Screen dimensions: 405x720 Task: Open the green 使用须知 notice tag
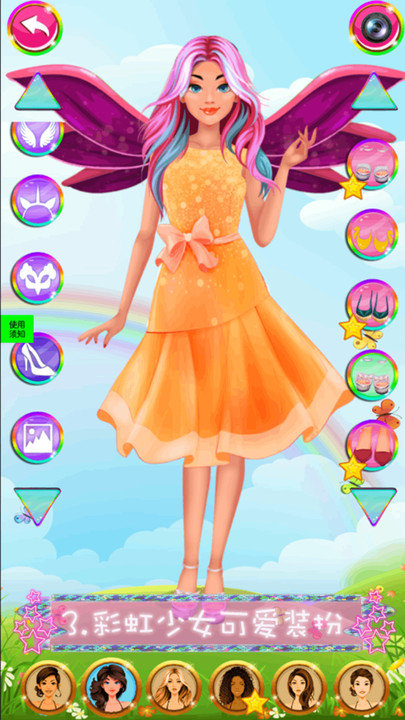(17, 329)
